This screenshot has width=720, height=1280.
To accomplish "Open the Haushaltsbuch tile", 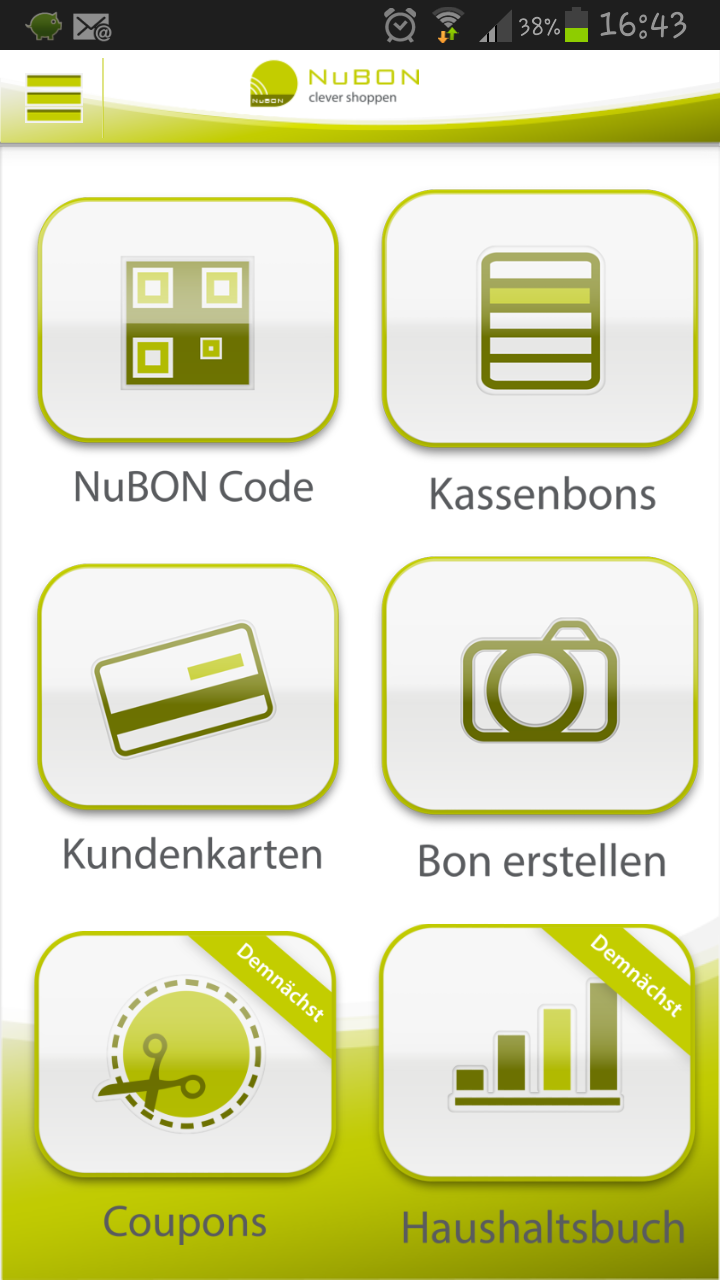I will click(537, 1053).
